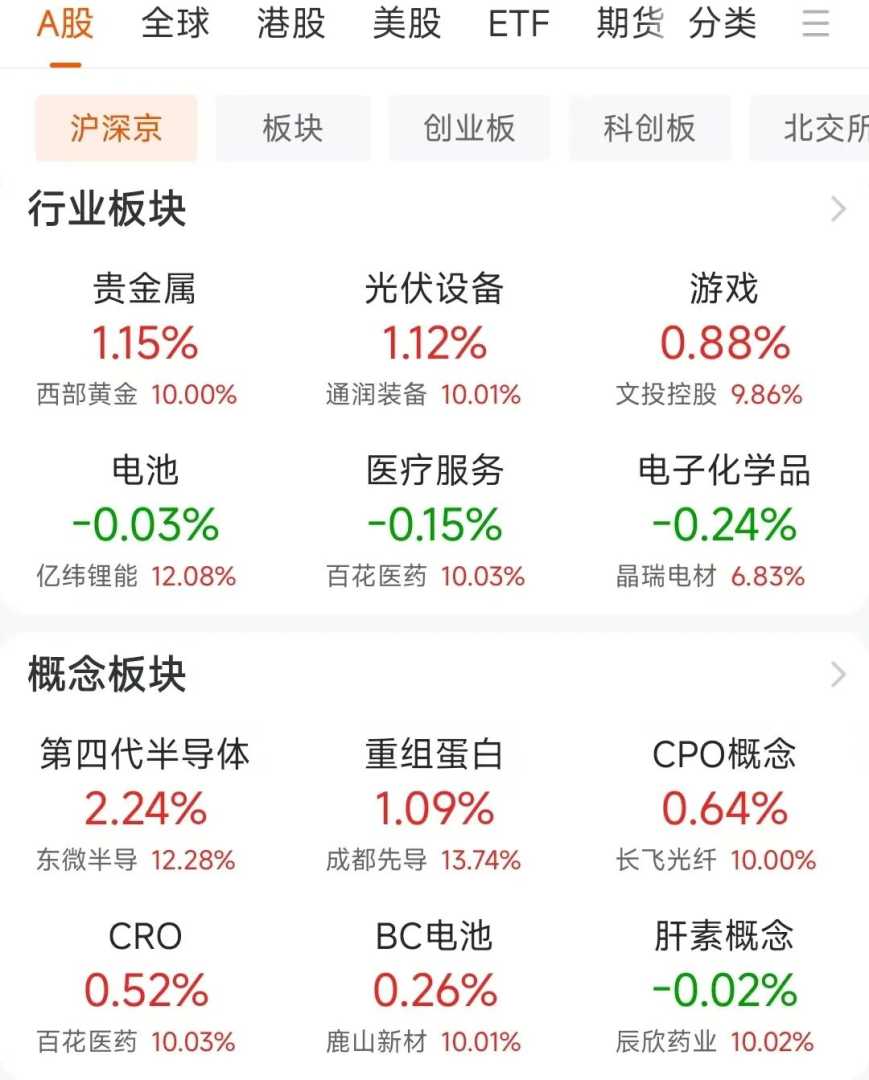Open the hamburger menu icon
869x1080 pixels.
click(x=815, y=24)
